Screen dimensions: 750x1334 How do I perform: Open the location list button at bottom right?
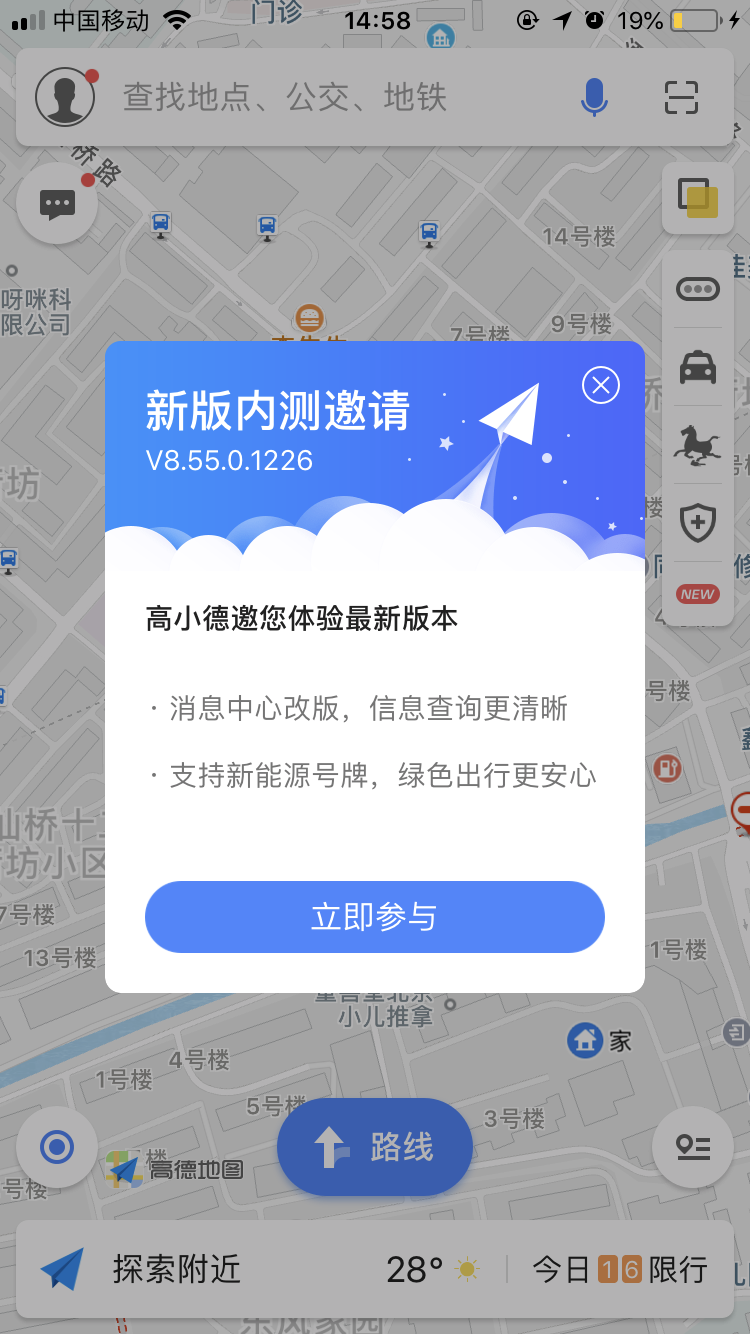pyautogui.click(x=692, y=1148)
